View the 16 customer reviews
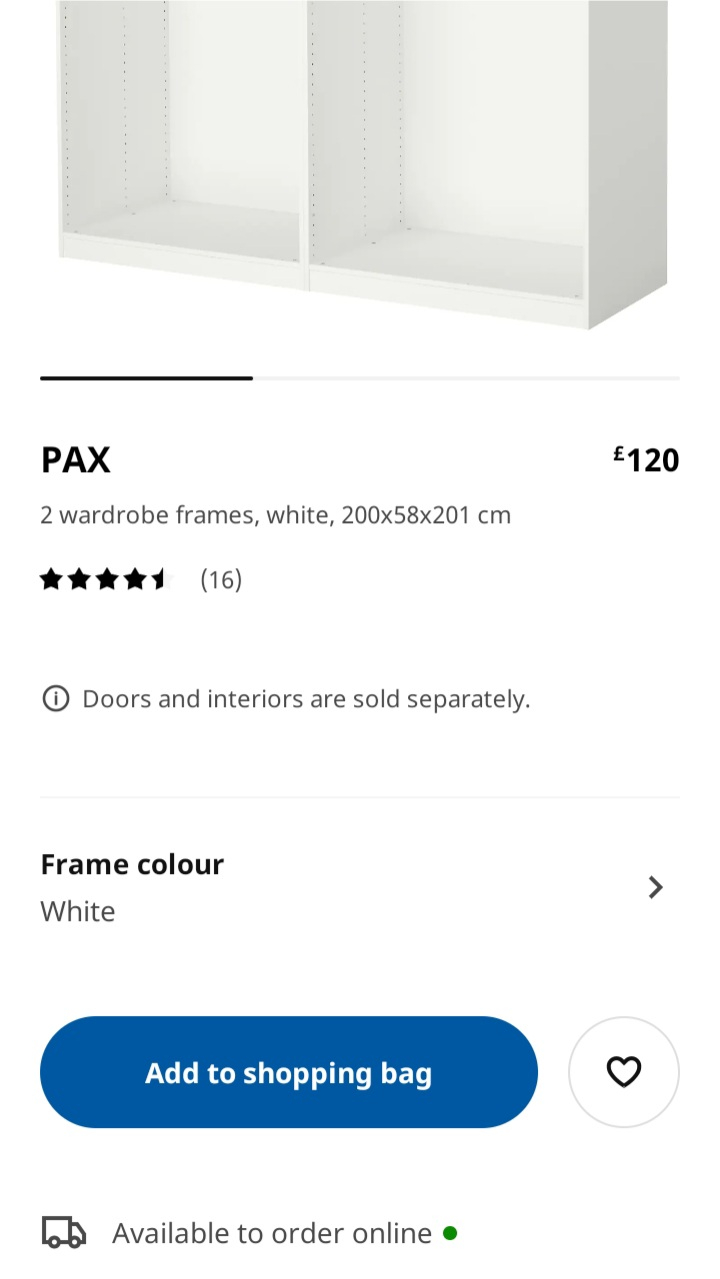Screen dimensions: 720x1279 coord(141,579)
